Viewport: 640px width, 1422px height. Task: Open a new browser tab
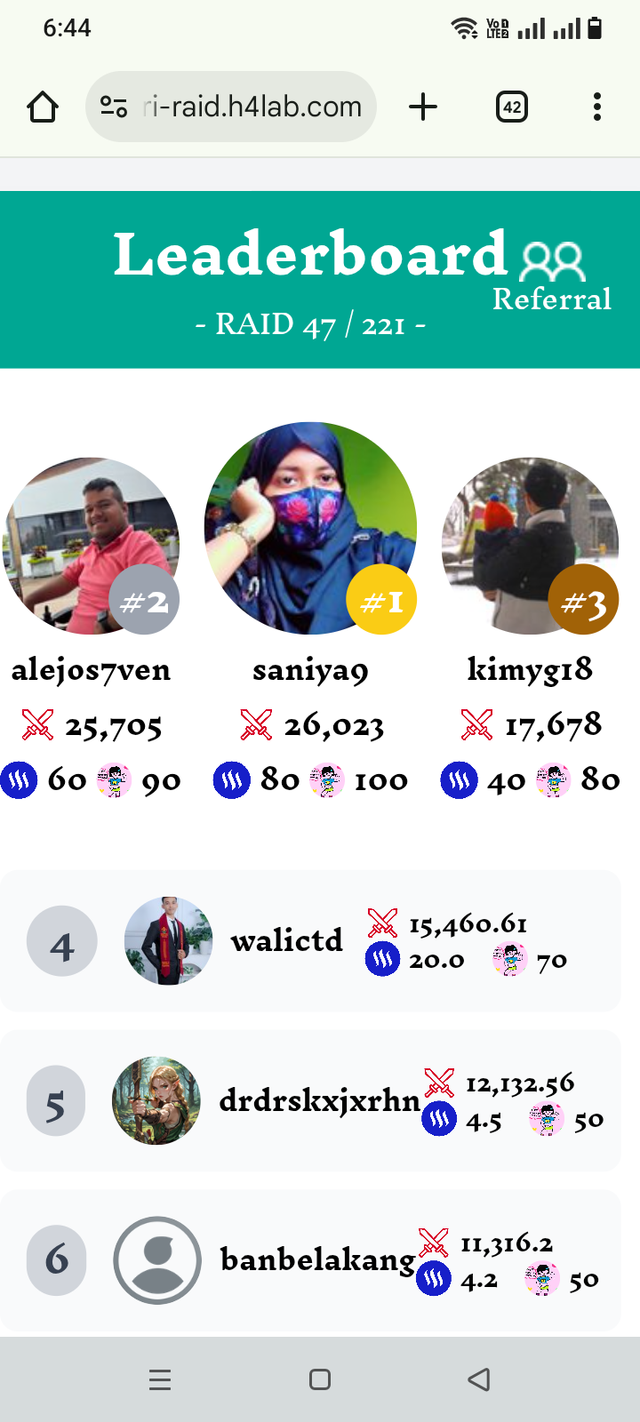point(423,107)
